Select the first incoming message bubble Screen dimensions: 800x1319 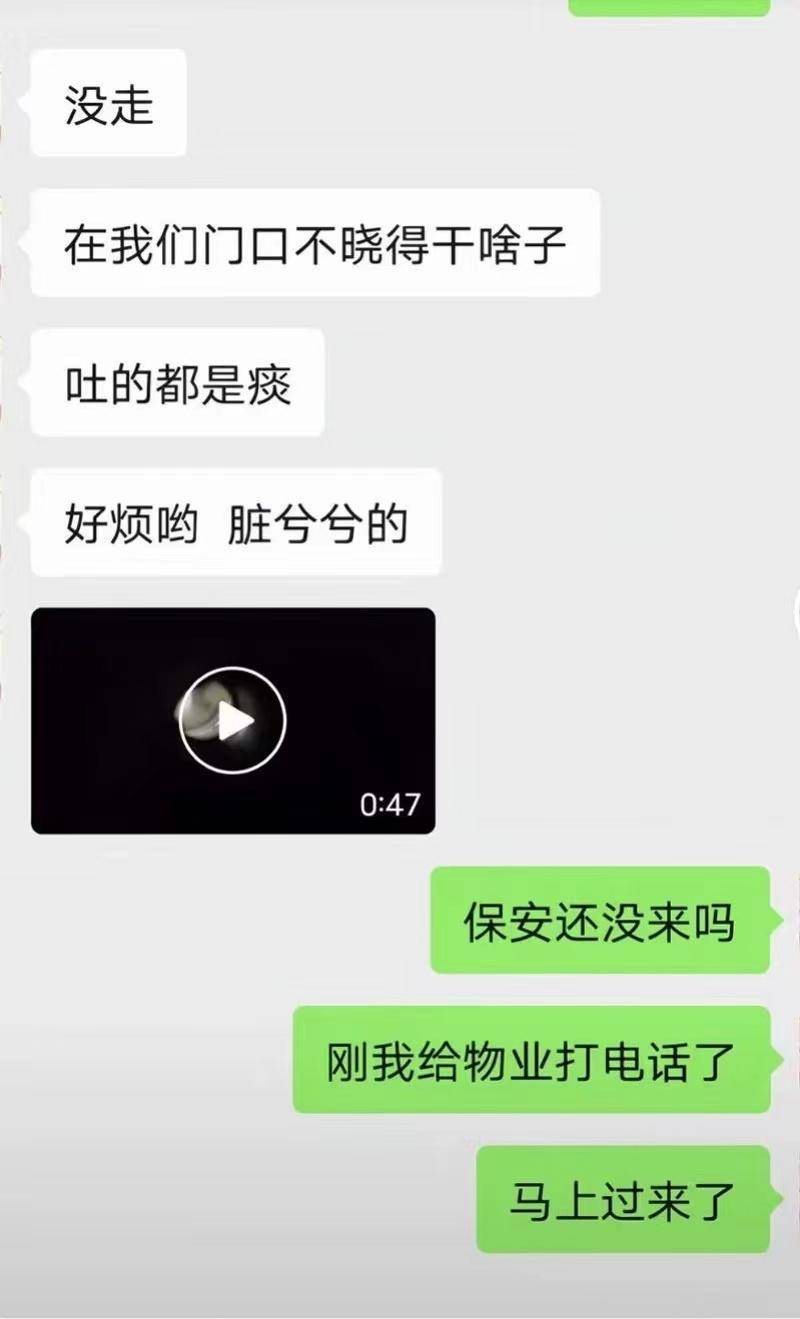pos(107,101)
